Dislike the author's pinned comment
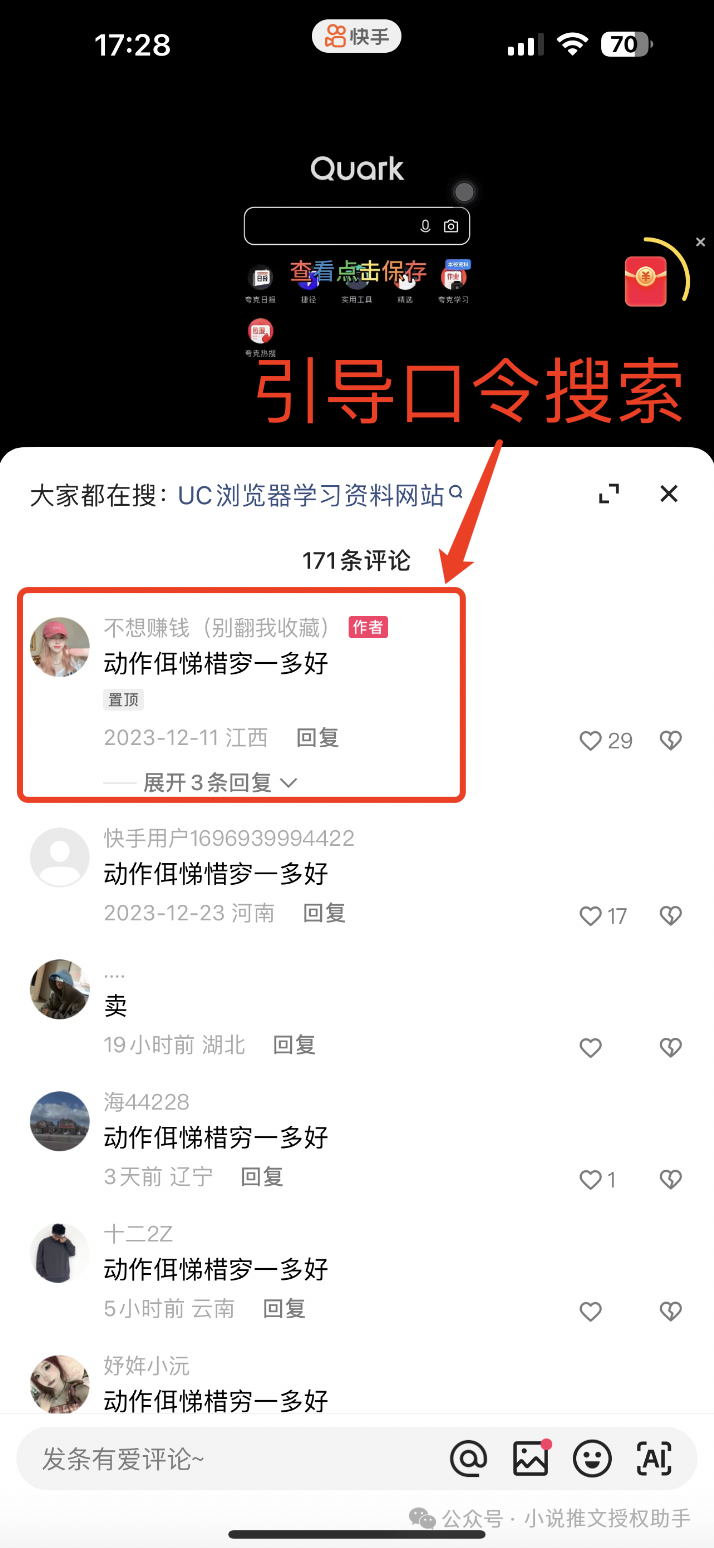This screenshot has height=1548, width=714. (670, 741)
